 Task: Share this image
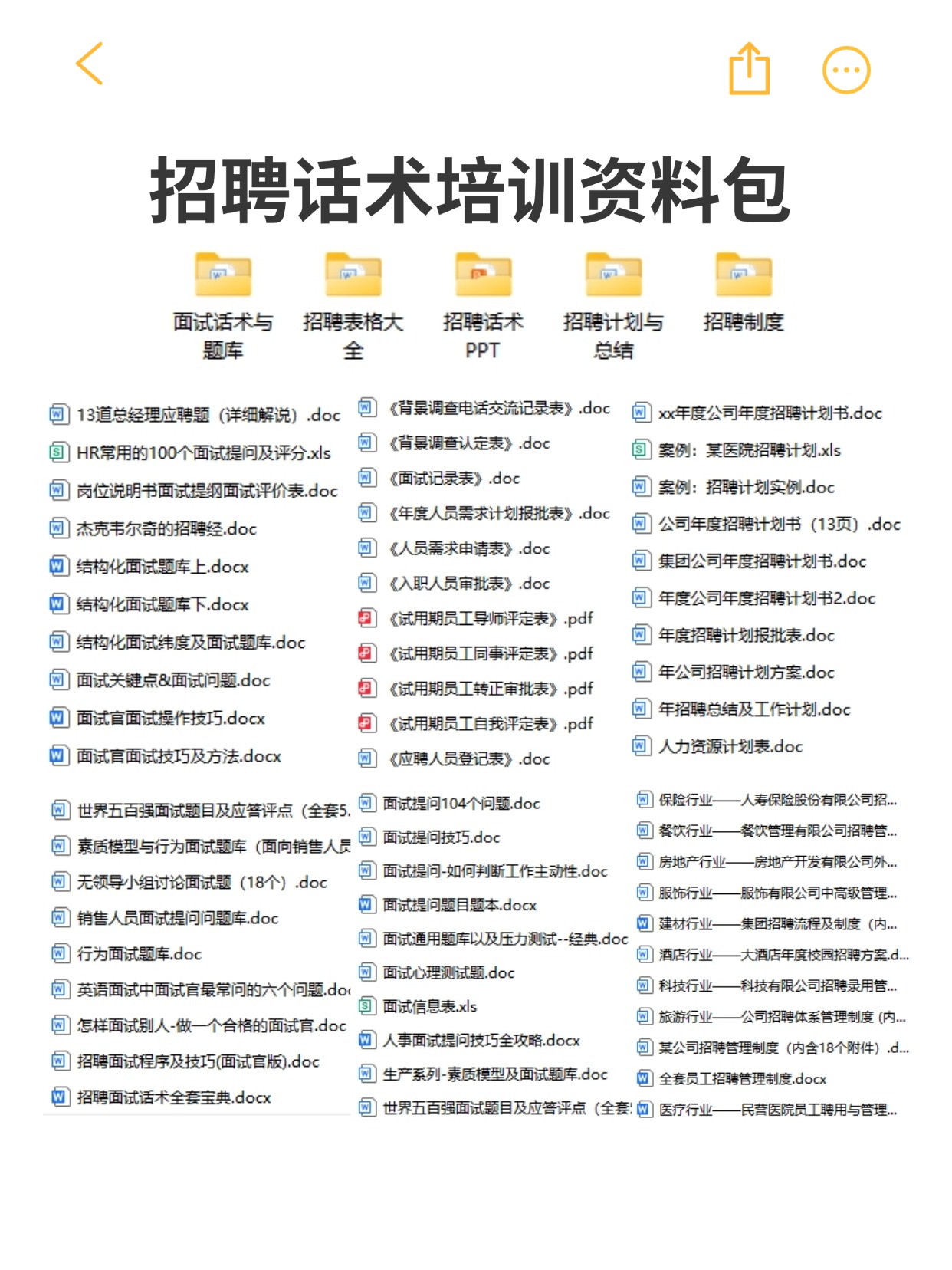[x=749, y=68]
